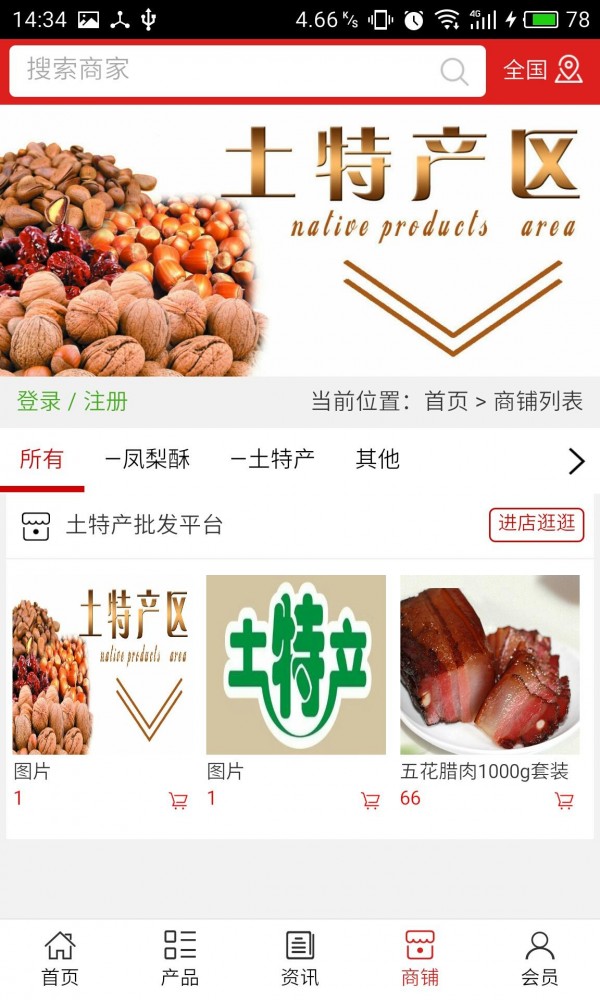Tap the 土特产区 top banner
Screen dimensions: 600x1000
(x=300, y=240)
